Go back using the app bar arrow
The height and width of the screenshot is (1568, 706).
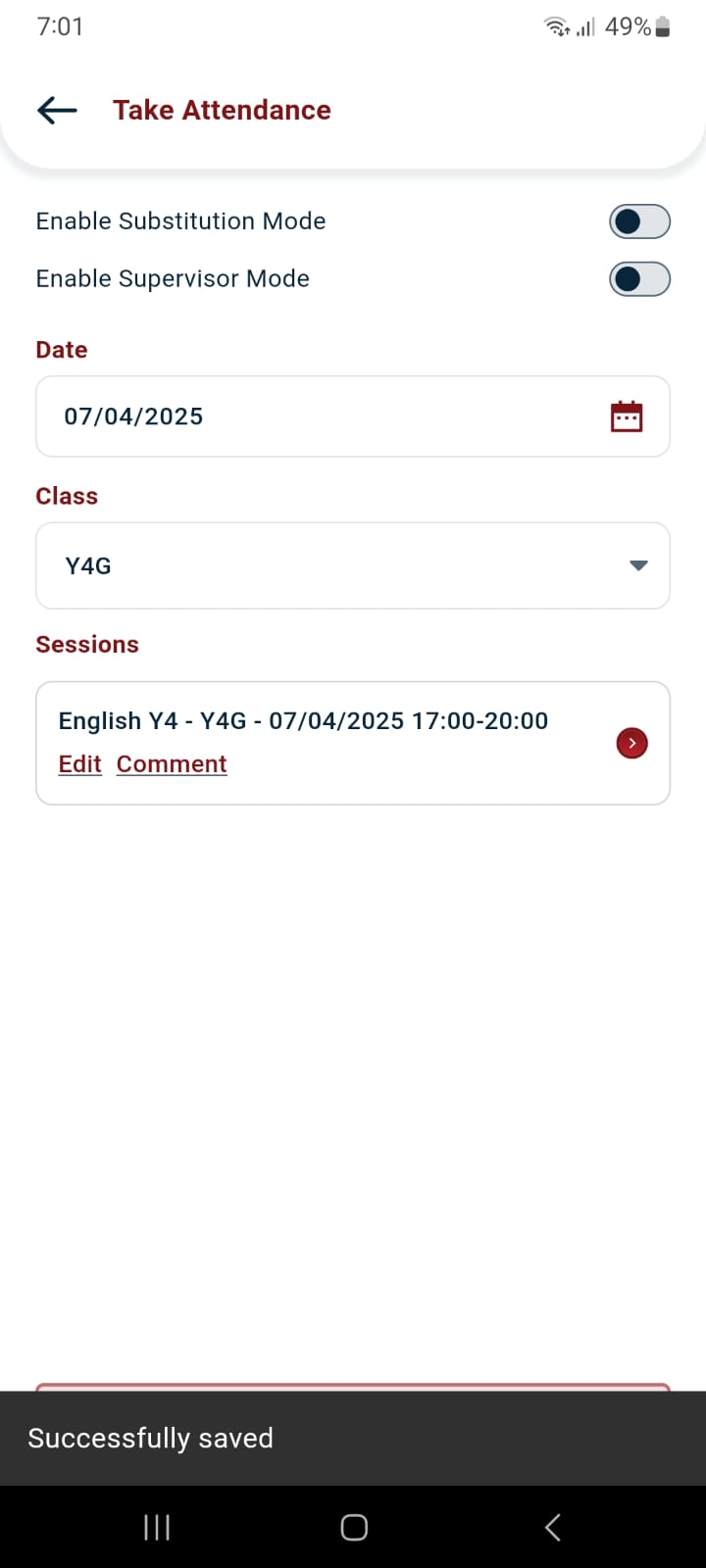click(x=57, y=110)
